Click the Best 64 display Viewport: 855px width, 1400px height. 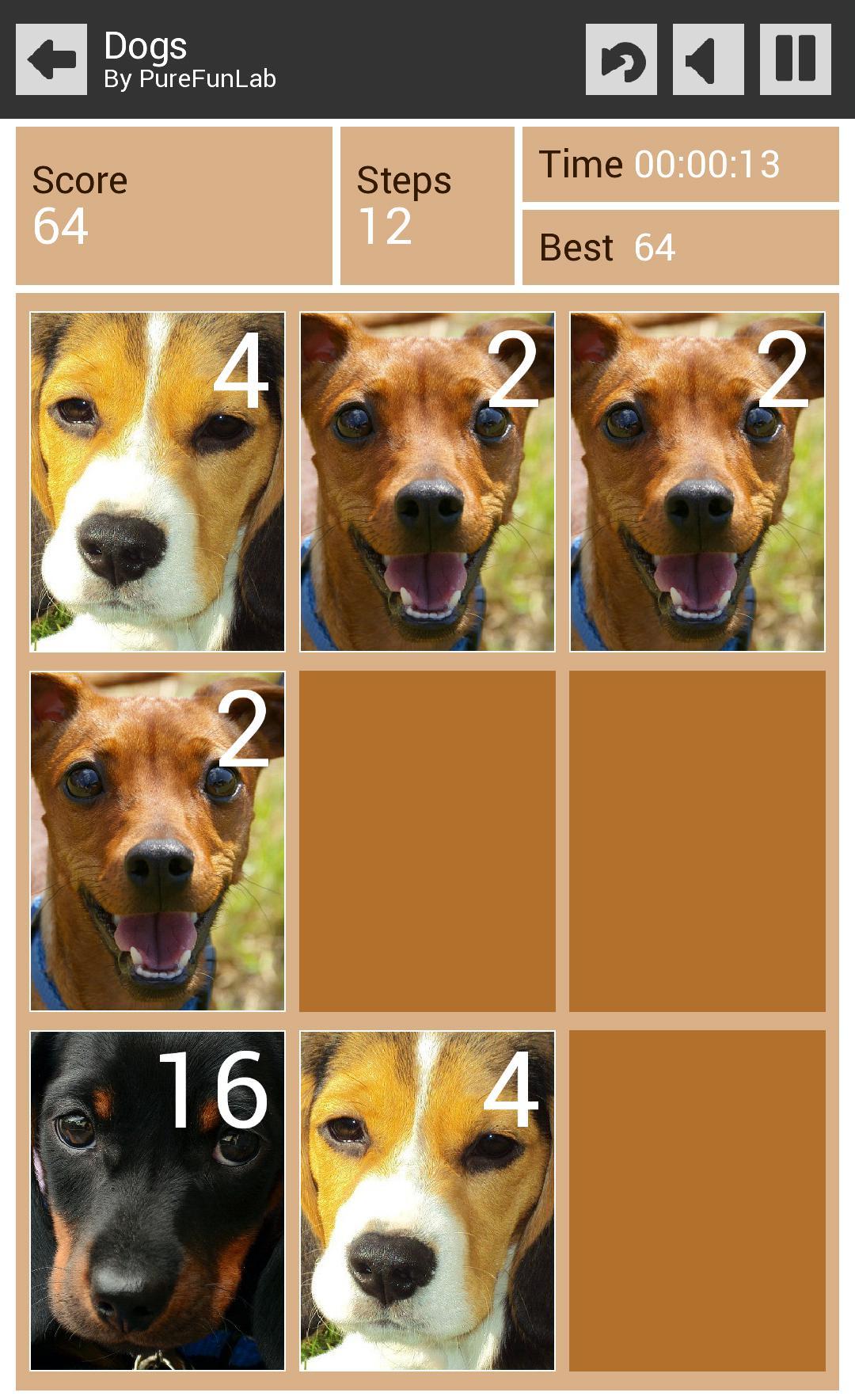682,246
